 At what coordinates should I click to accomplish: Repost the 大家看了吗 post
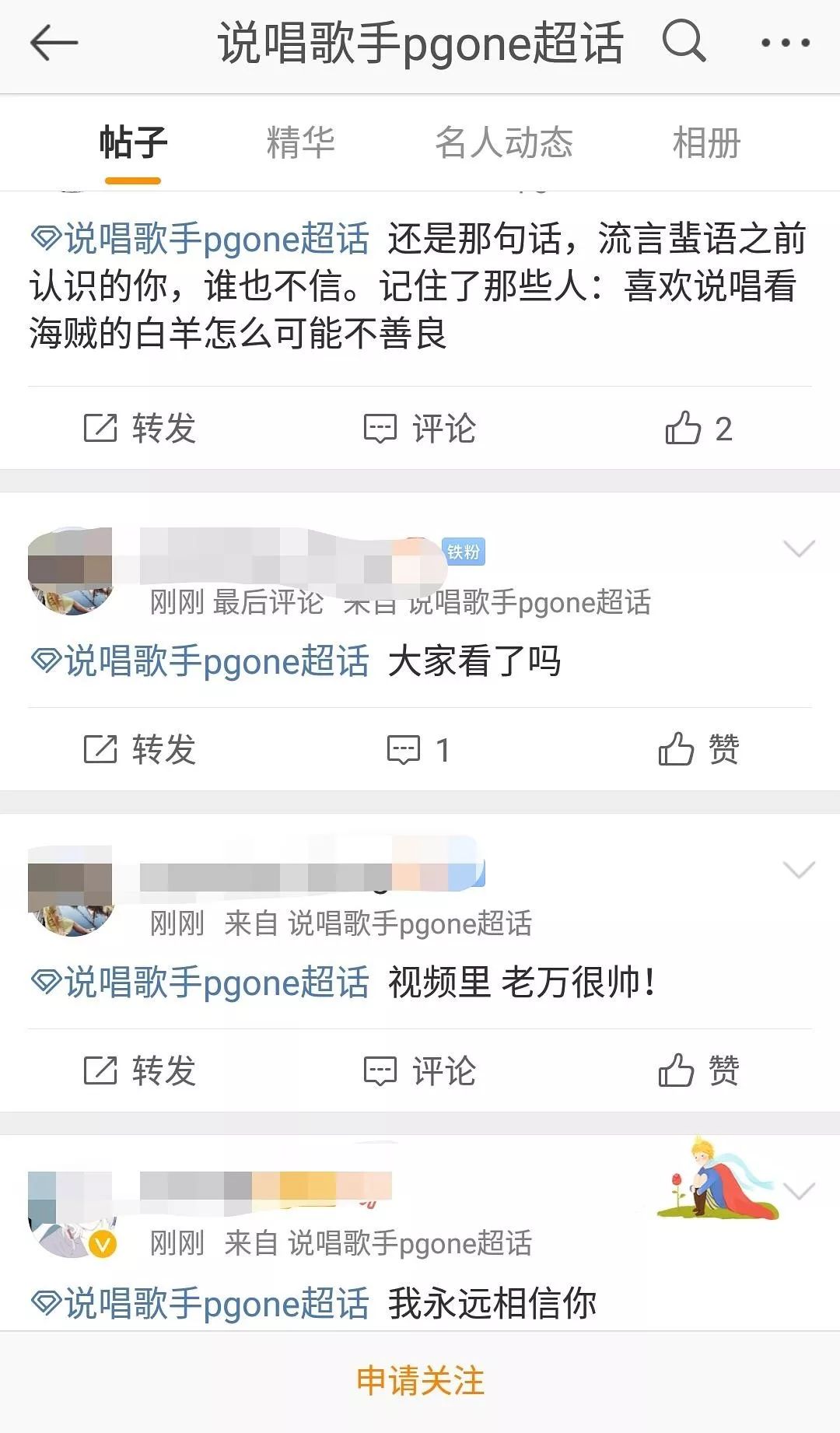[x=140, y=750]
